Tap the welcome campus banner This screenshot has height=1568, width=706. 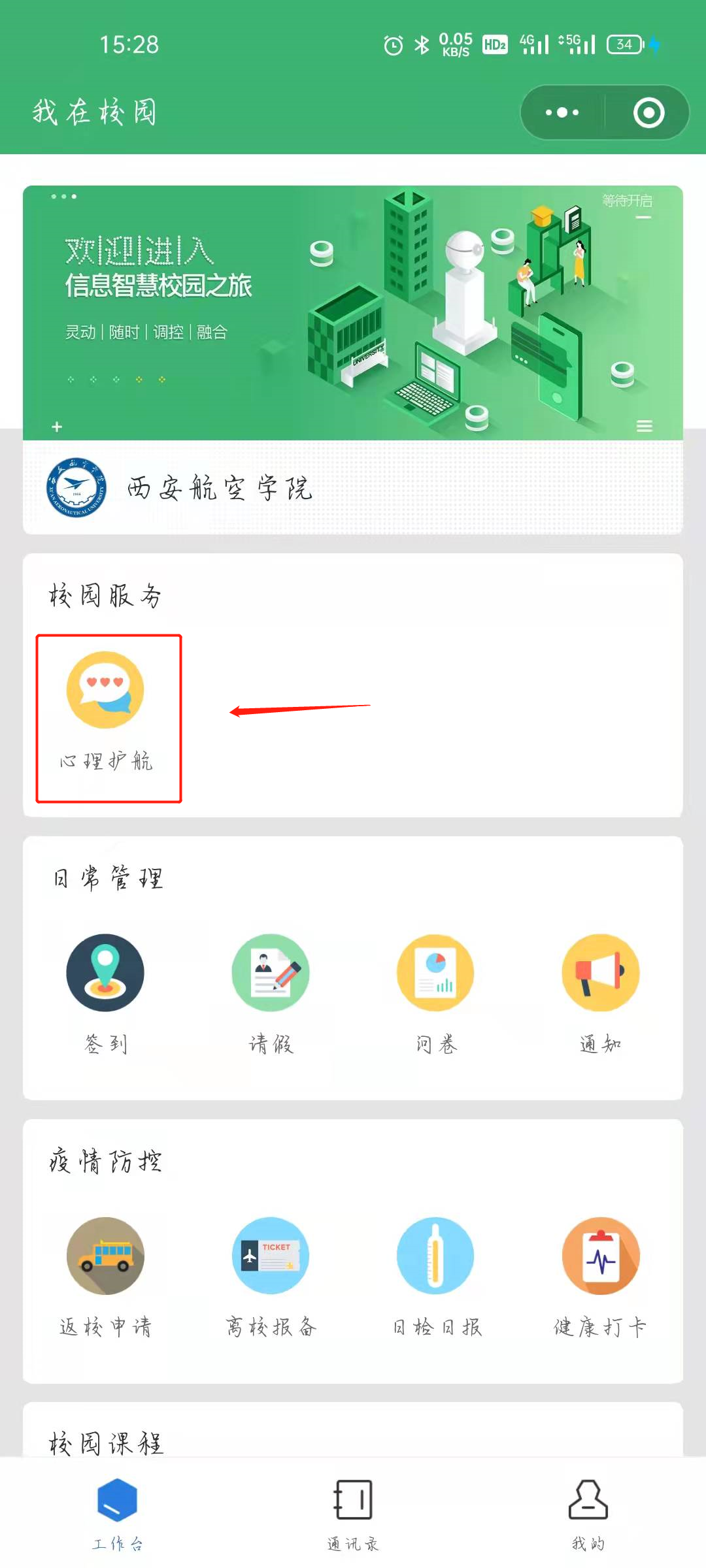pos(353,312)
